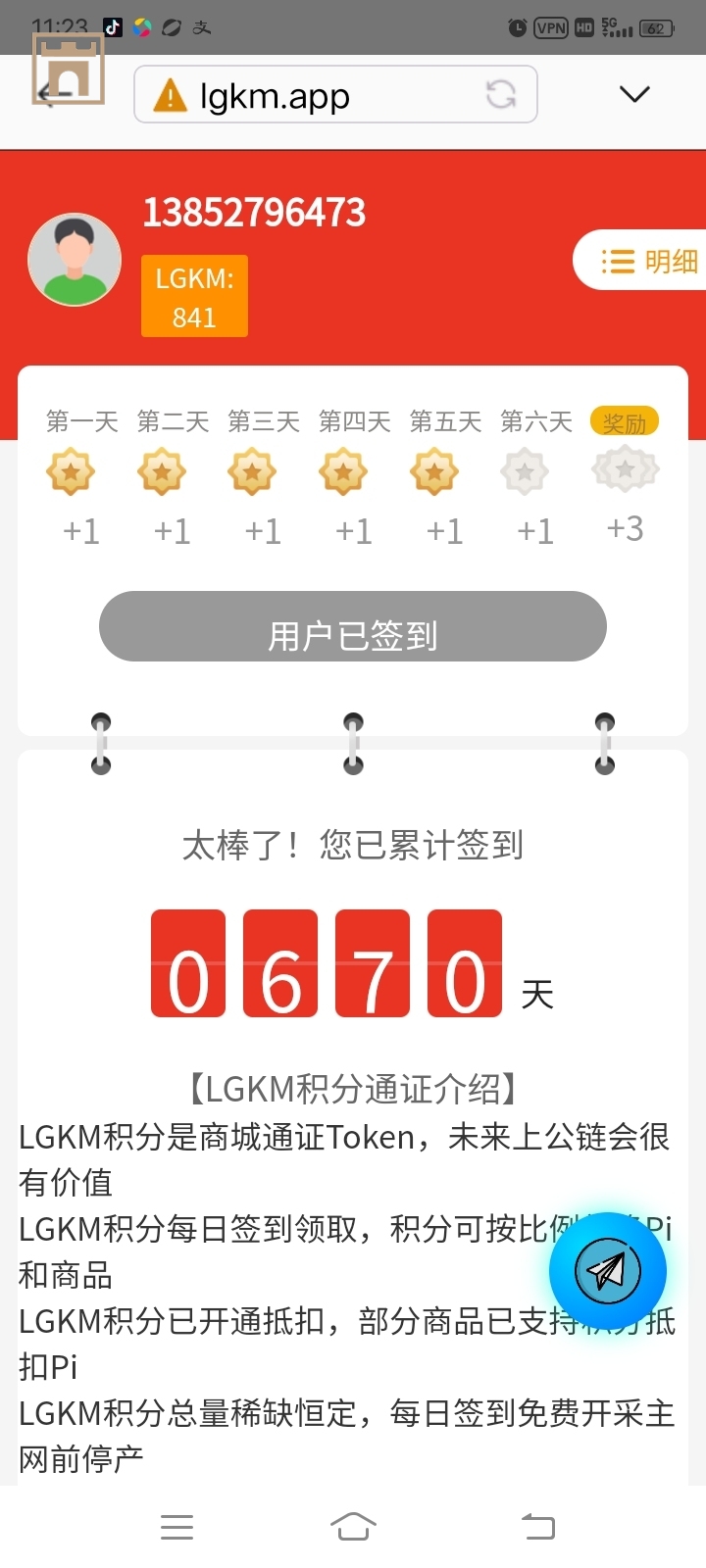The image size is (706, 1568).
Task: Tap the profile avatar picture
Action: click(x=75, y=260)
